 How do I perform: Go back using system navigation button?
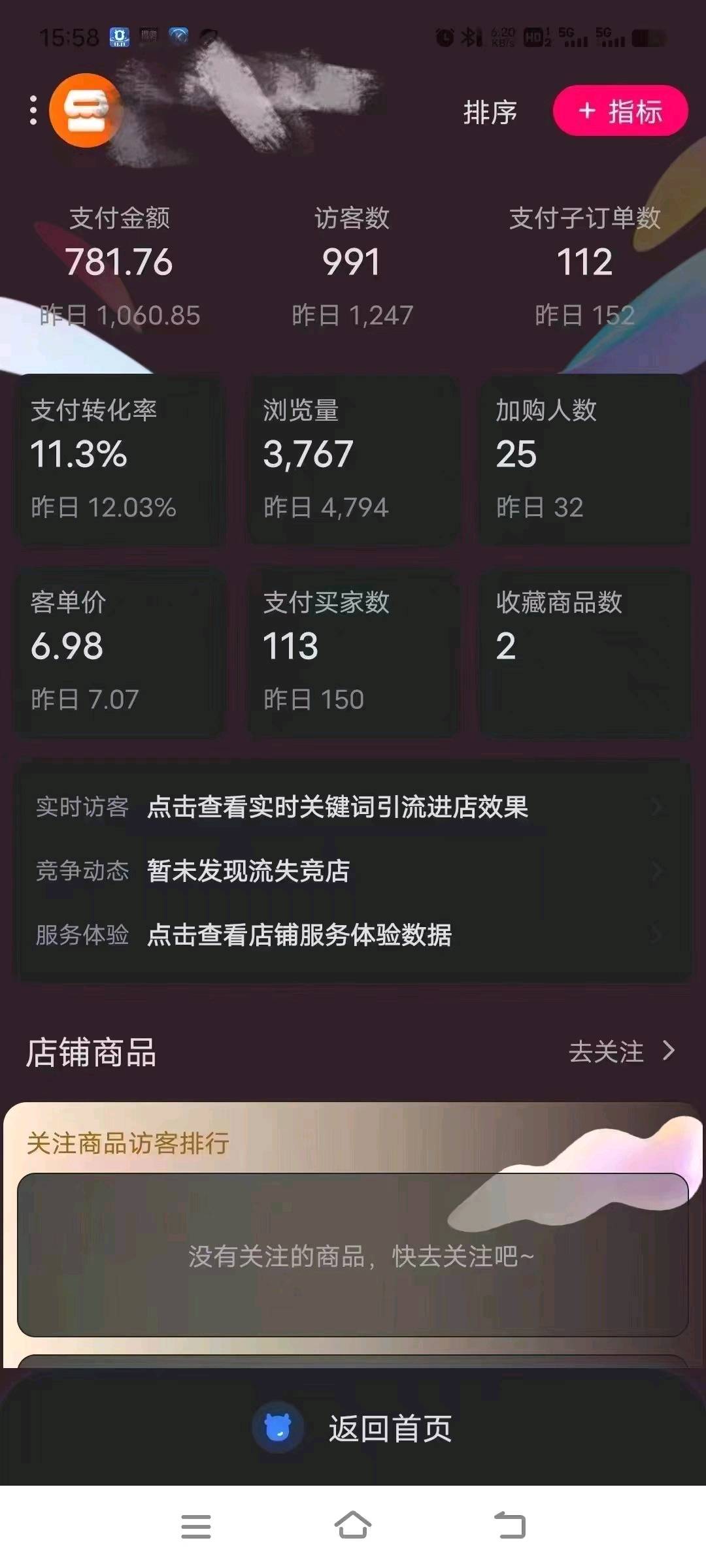click(510, 1526)
